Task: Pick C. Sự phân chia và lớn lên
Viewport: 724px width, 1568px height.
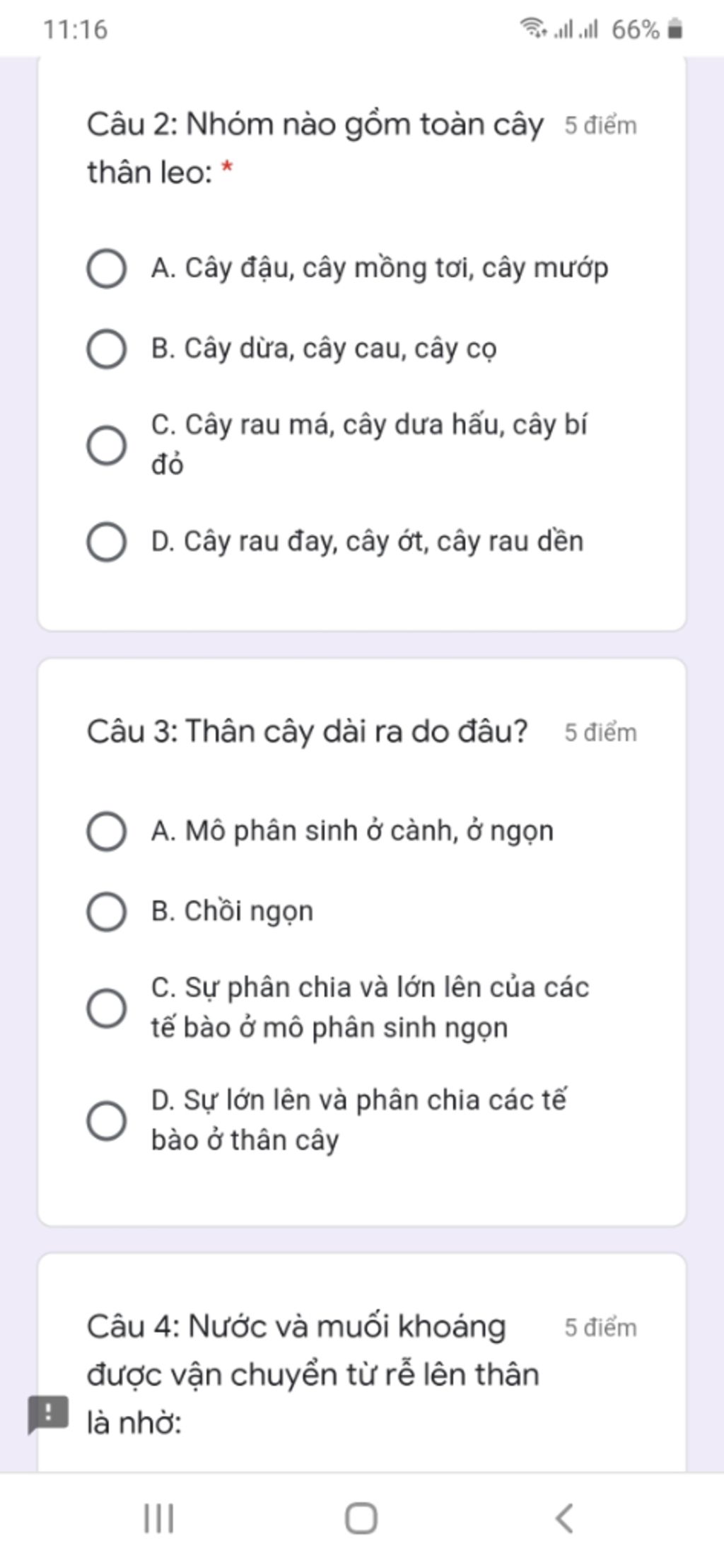Action: click(107, 1008)
